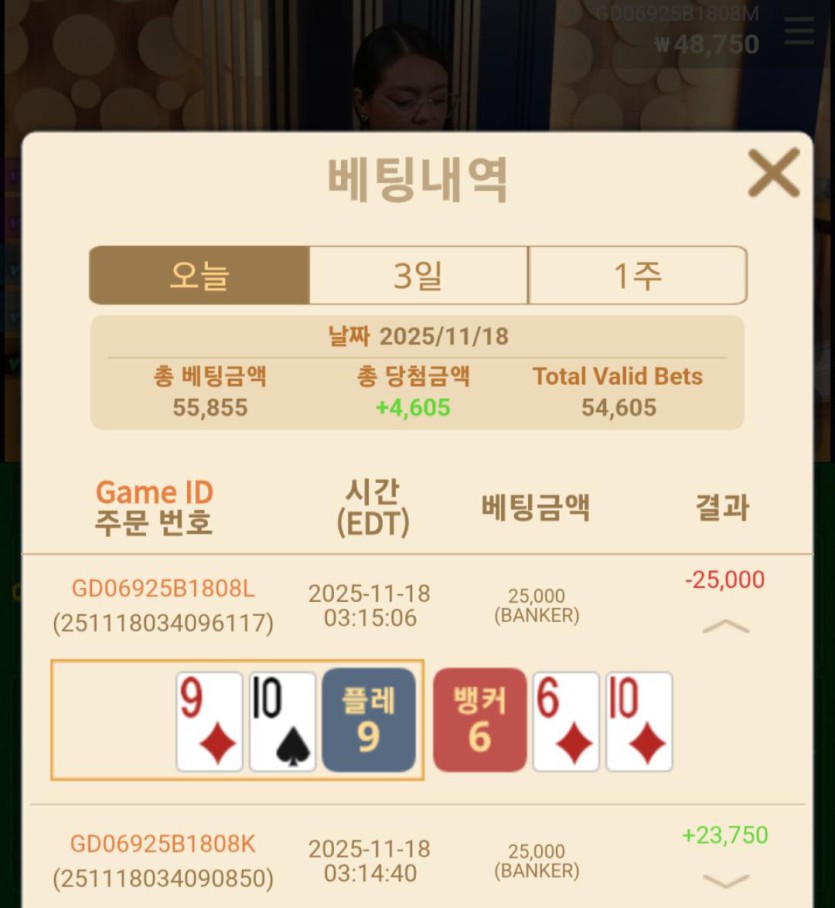Expand details for game GD06925B1808K
Viewport: 835px width, 908px height.
(726, 881)
